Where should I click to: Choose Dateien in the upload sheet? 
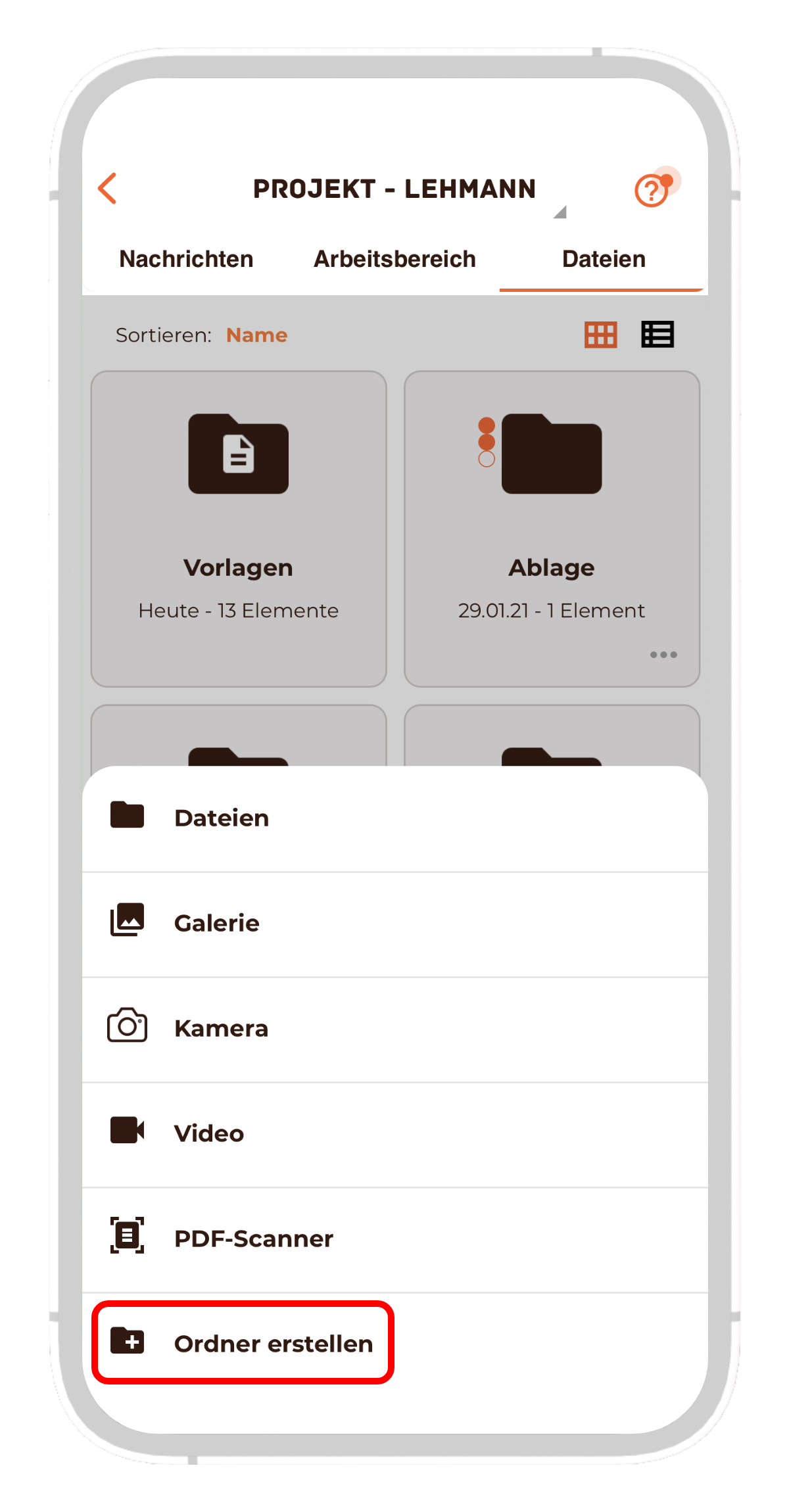pyautogui.click(x=222, y=818)
